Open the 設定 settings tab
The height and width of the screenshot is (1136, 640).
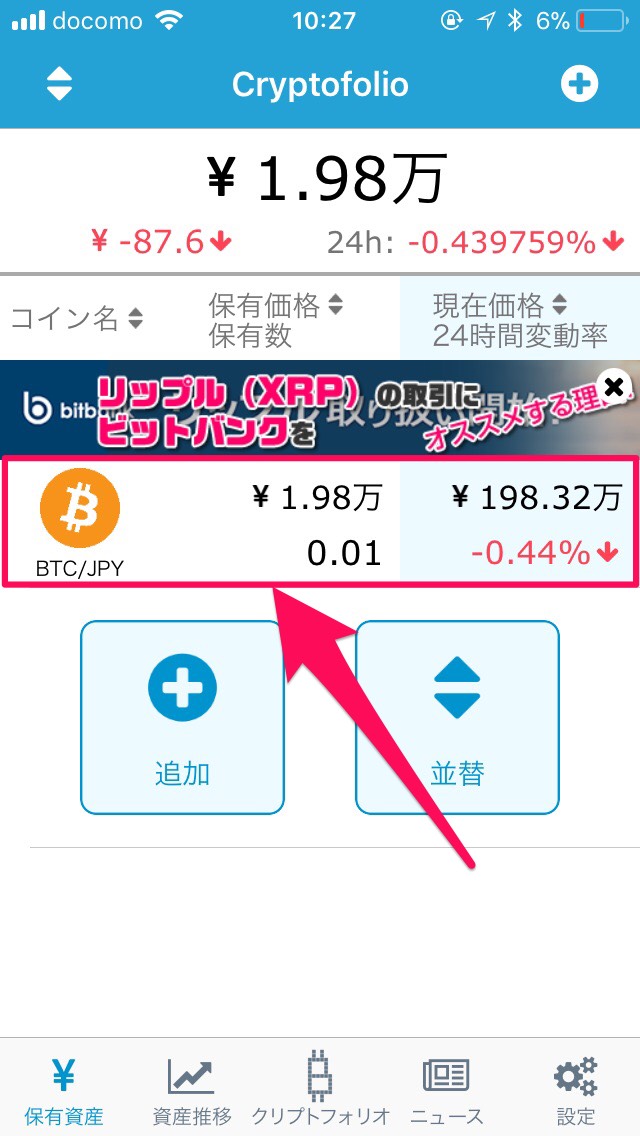pos(576,1087)
